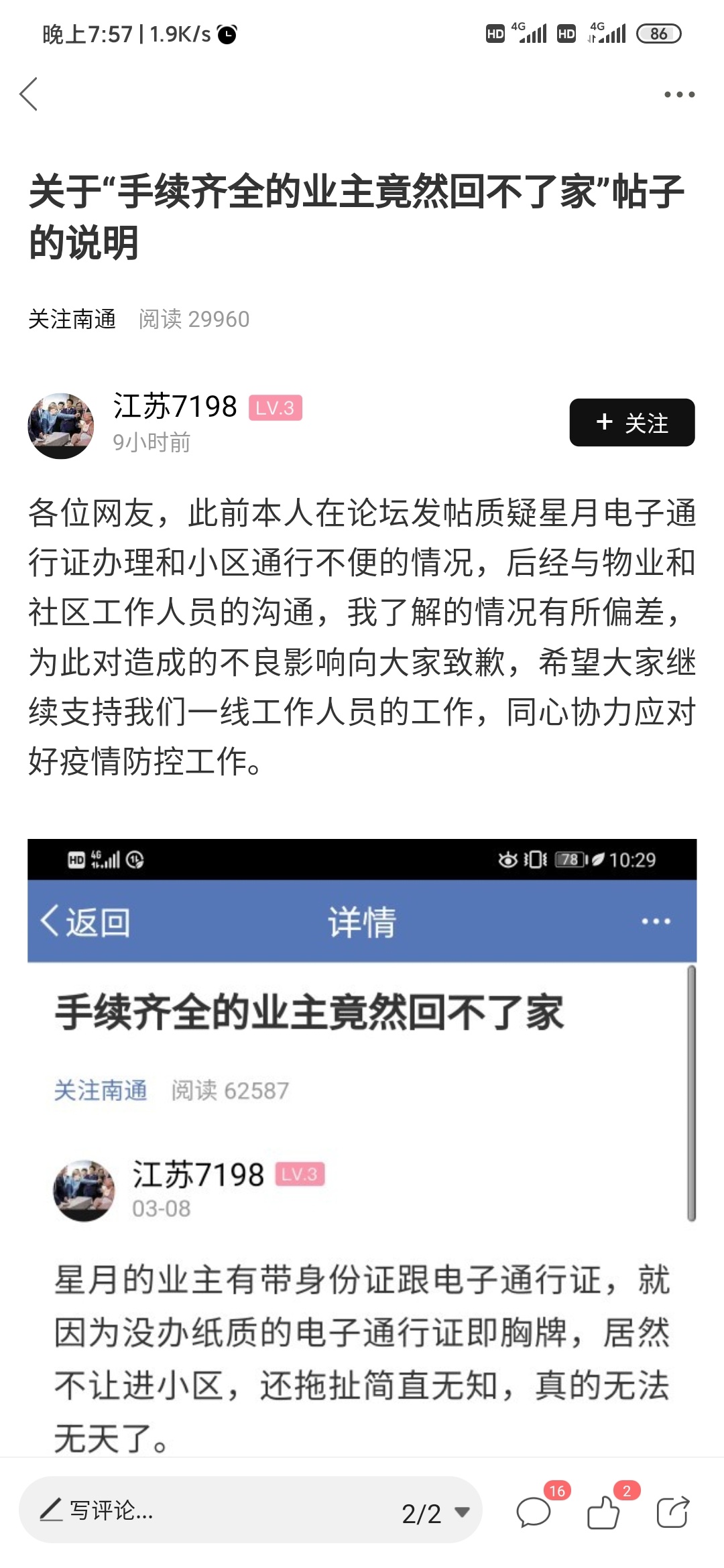Open the embedded screenshot image

click(x=362, y=1146)
